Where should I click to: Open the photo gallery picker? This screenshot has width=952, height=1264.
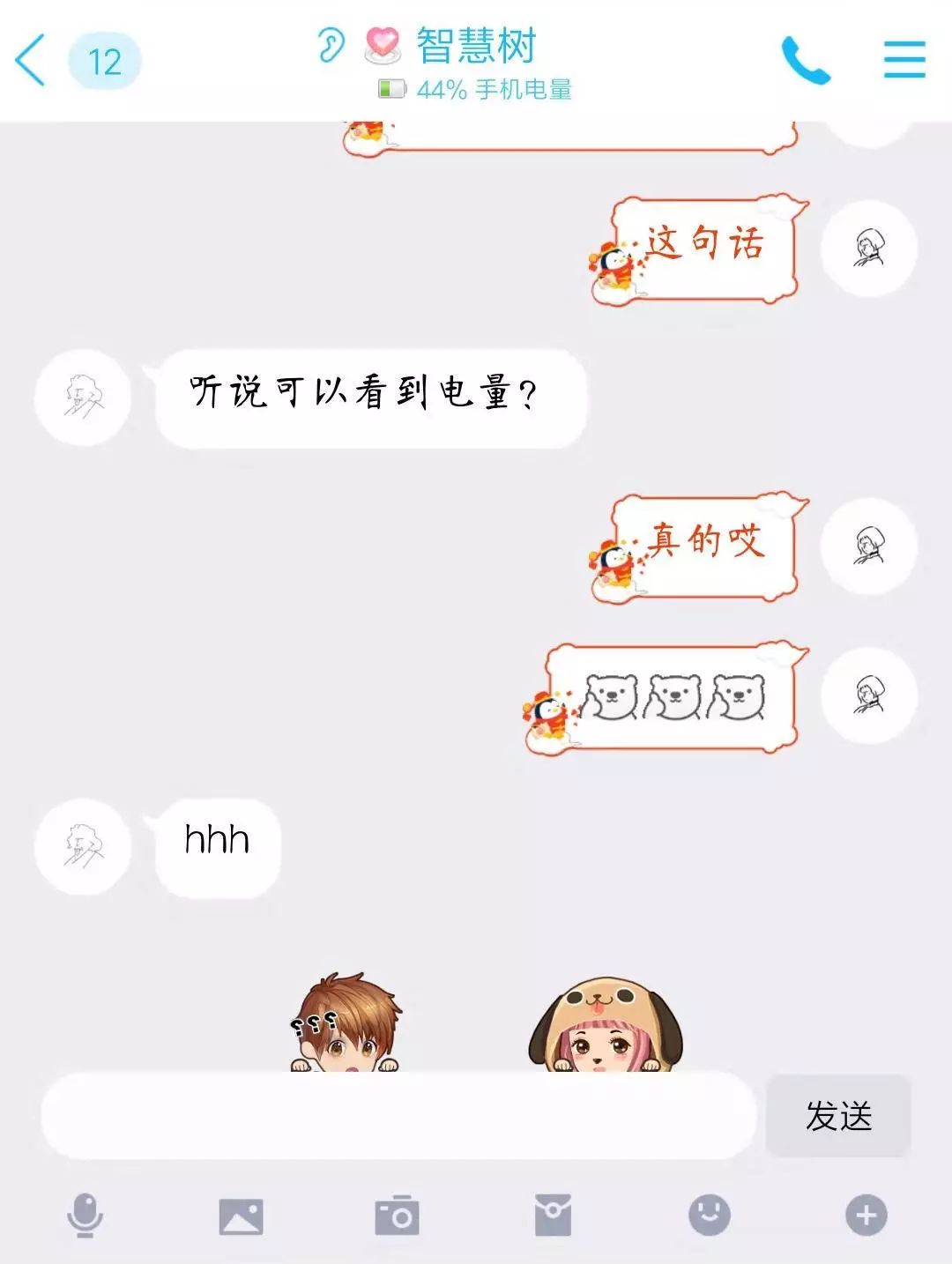pyautogui.click(x=241, y=1216)
